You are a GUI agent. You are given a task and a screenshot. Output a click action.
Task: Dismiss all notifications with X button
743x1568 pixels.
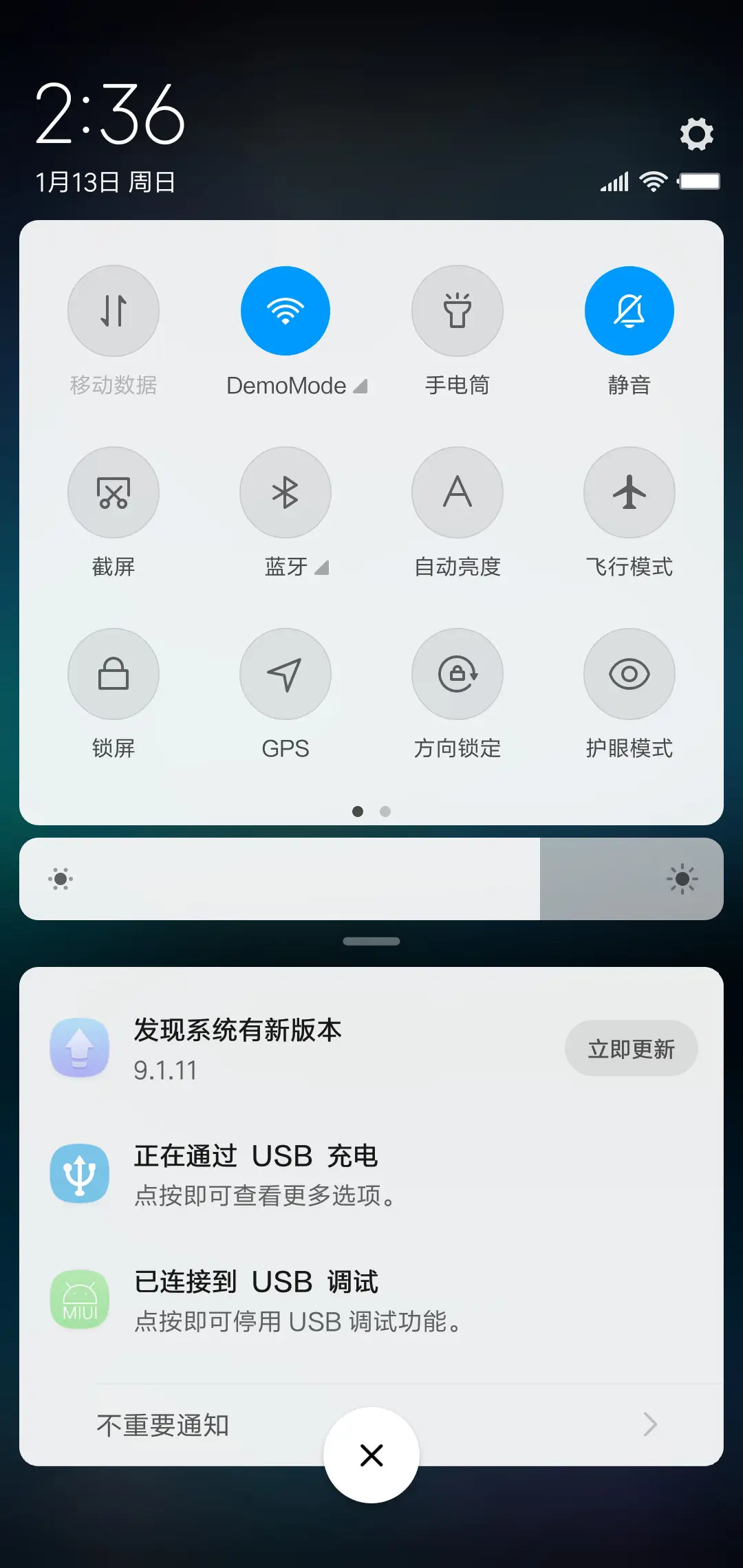(371, 1455)
